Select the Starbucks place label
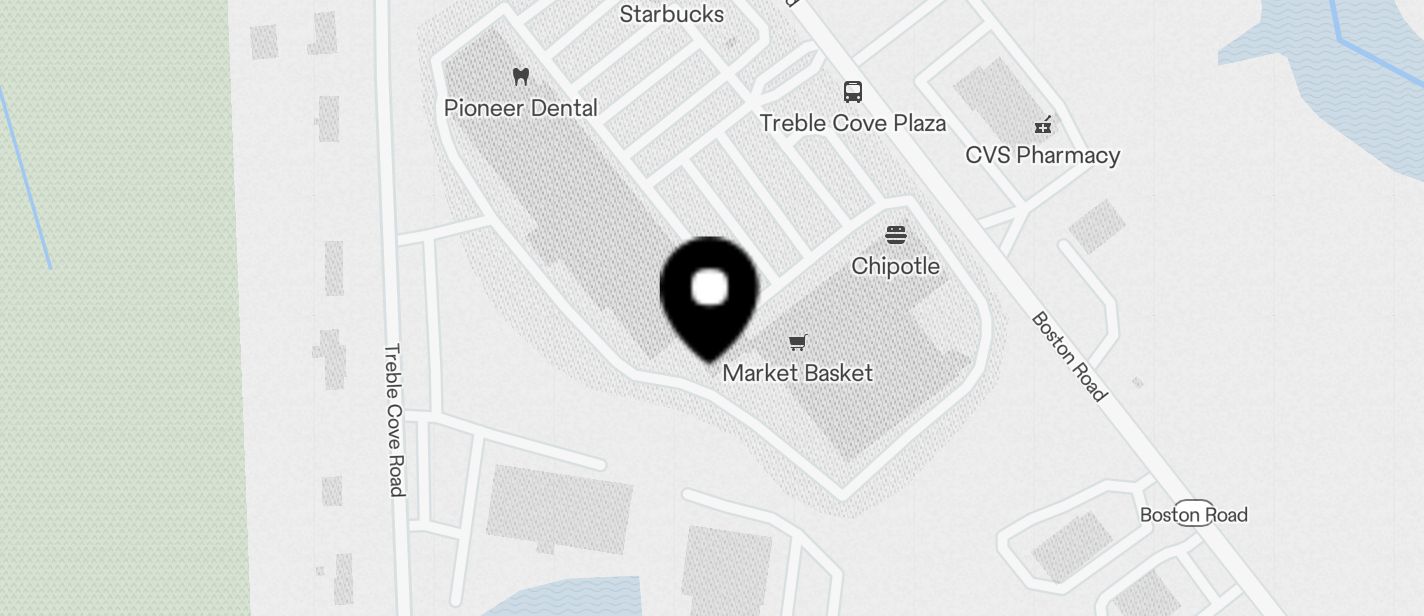The image size is (1424, 616). 671,14
